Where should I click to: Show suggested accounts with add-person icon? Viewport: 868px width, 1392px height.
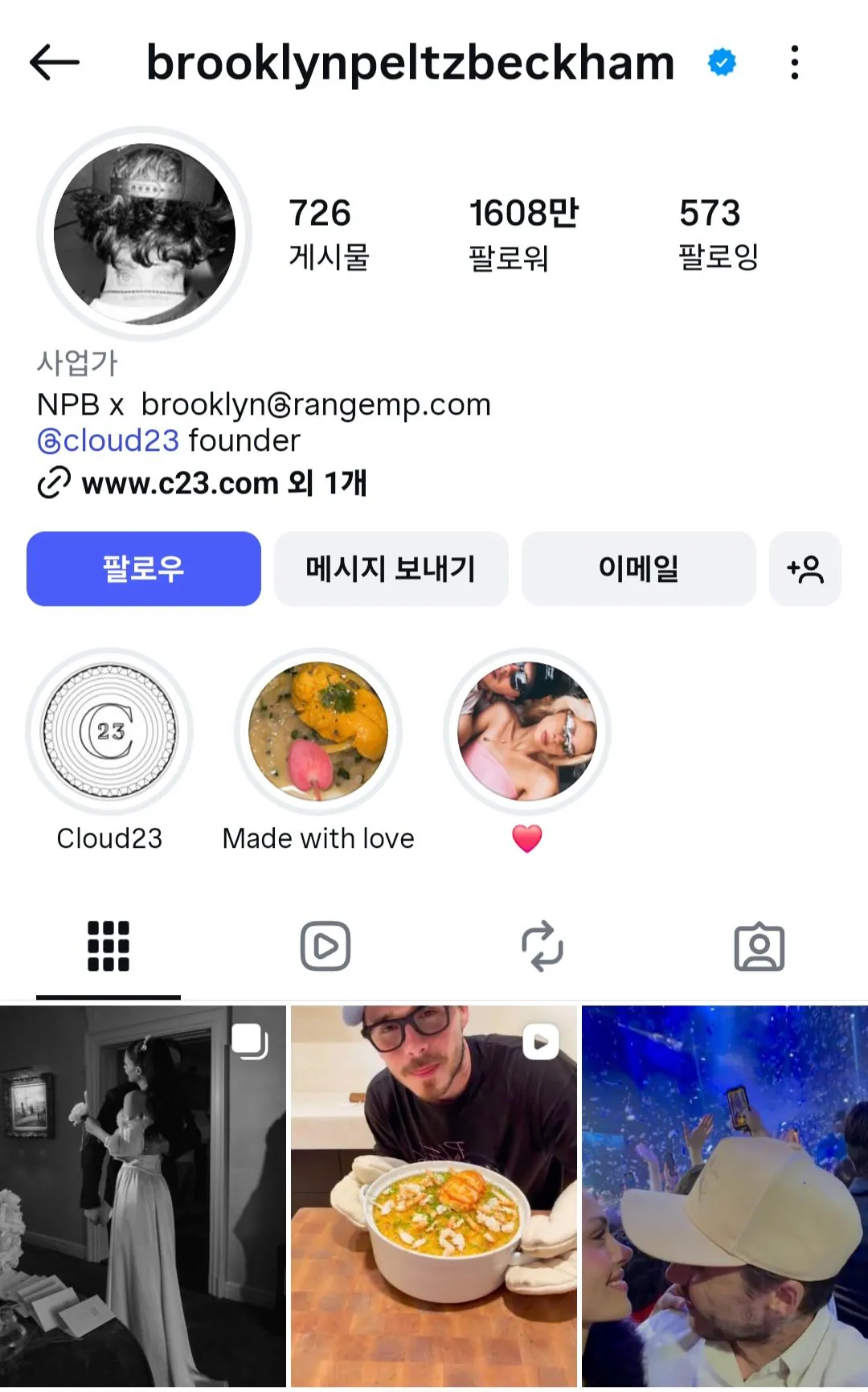coord(805,569)
